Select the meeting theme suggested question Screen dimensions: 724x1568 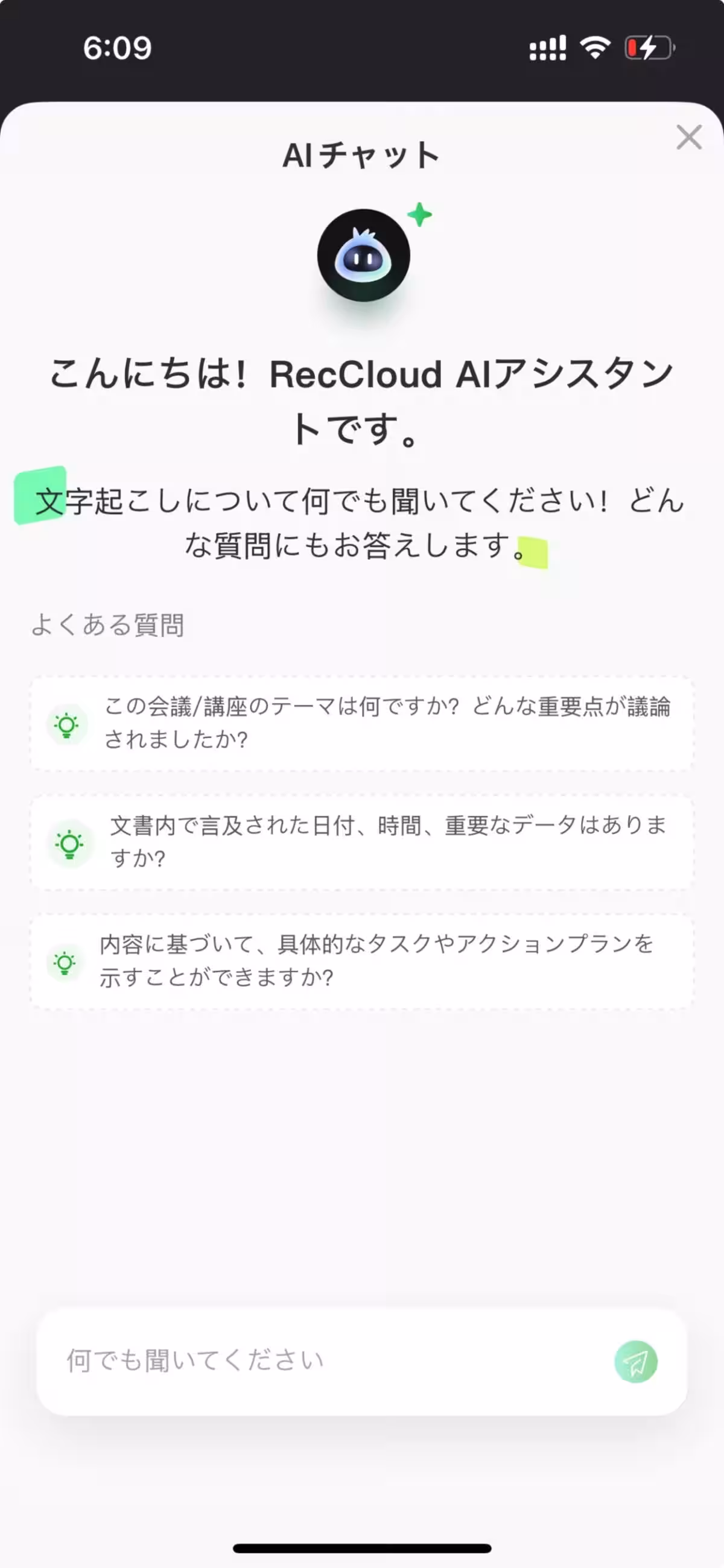361,726
